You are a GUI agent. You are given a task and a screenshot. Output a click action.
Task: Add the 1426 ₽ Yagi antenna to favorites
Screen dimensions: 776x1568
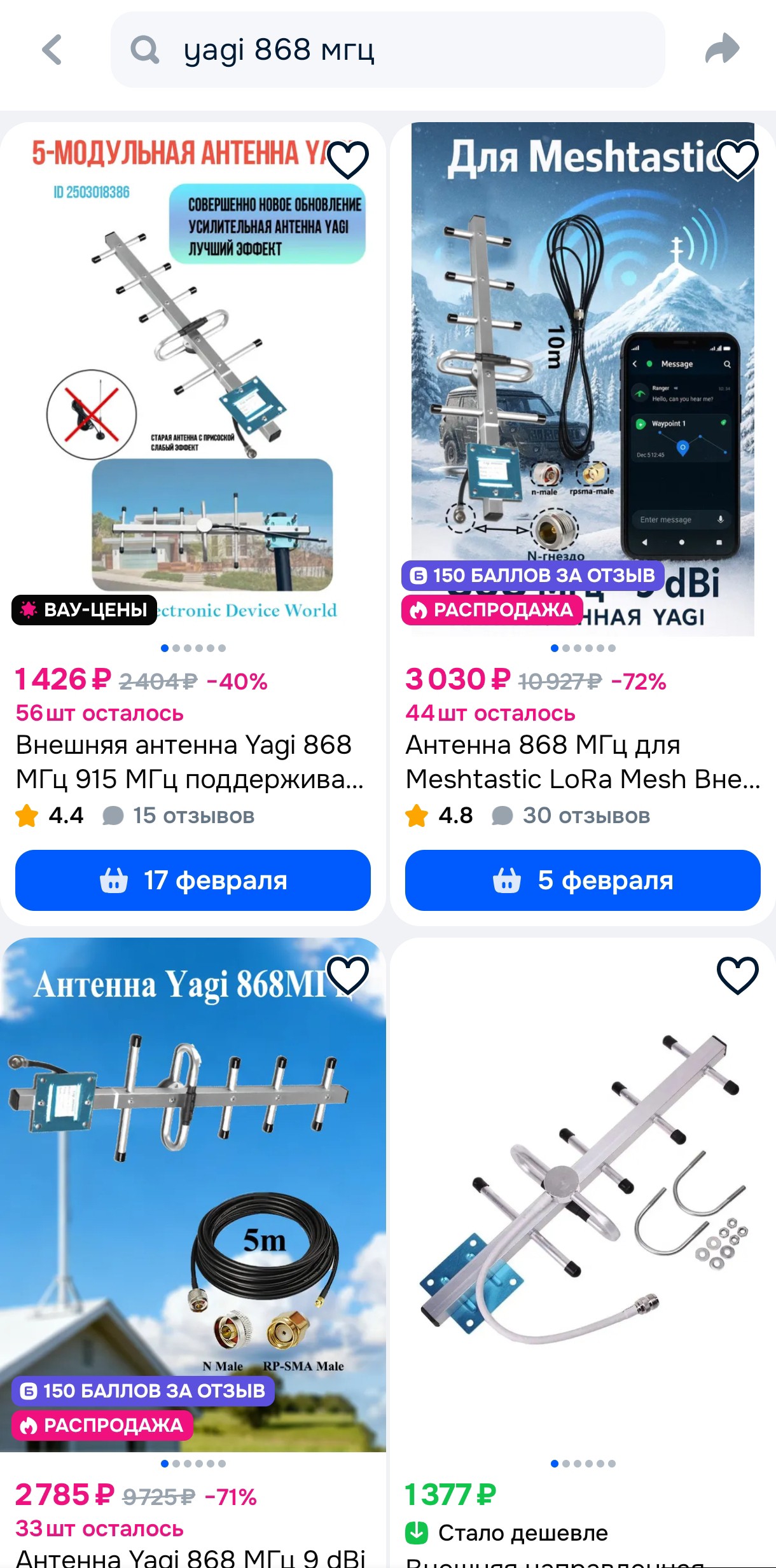pyautogui.click(x=348, y=160)
